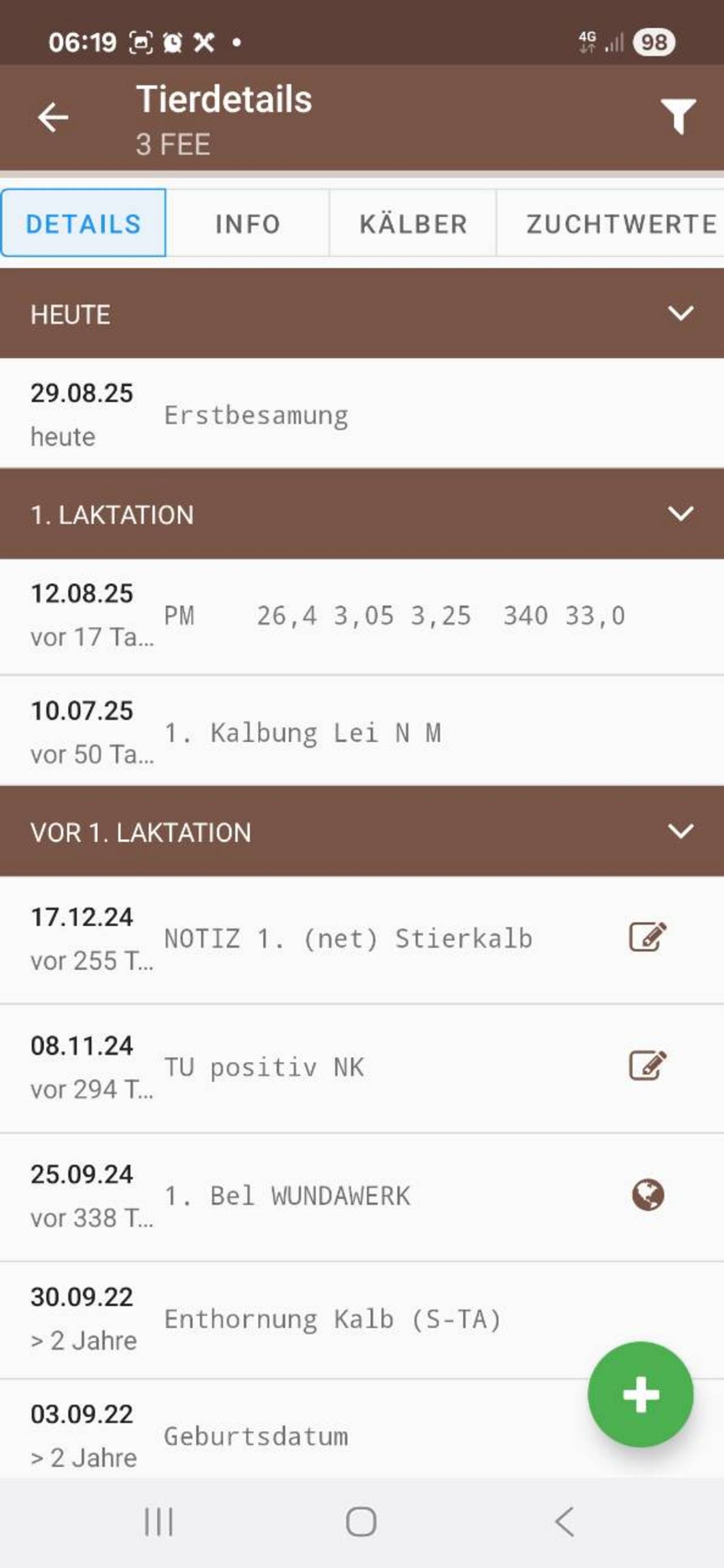Switch to the INFO tab

coord(247,223)
